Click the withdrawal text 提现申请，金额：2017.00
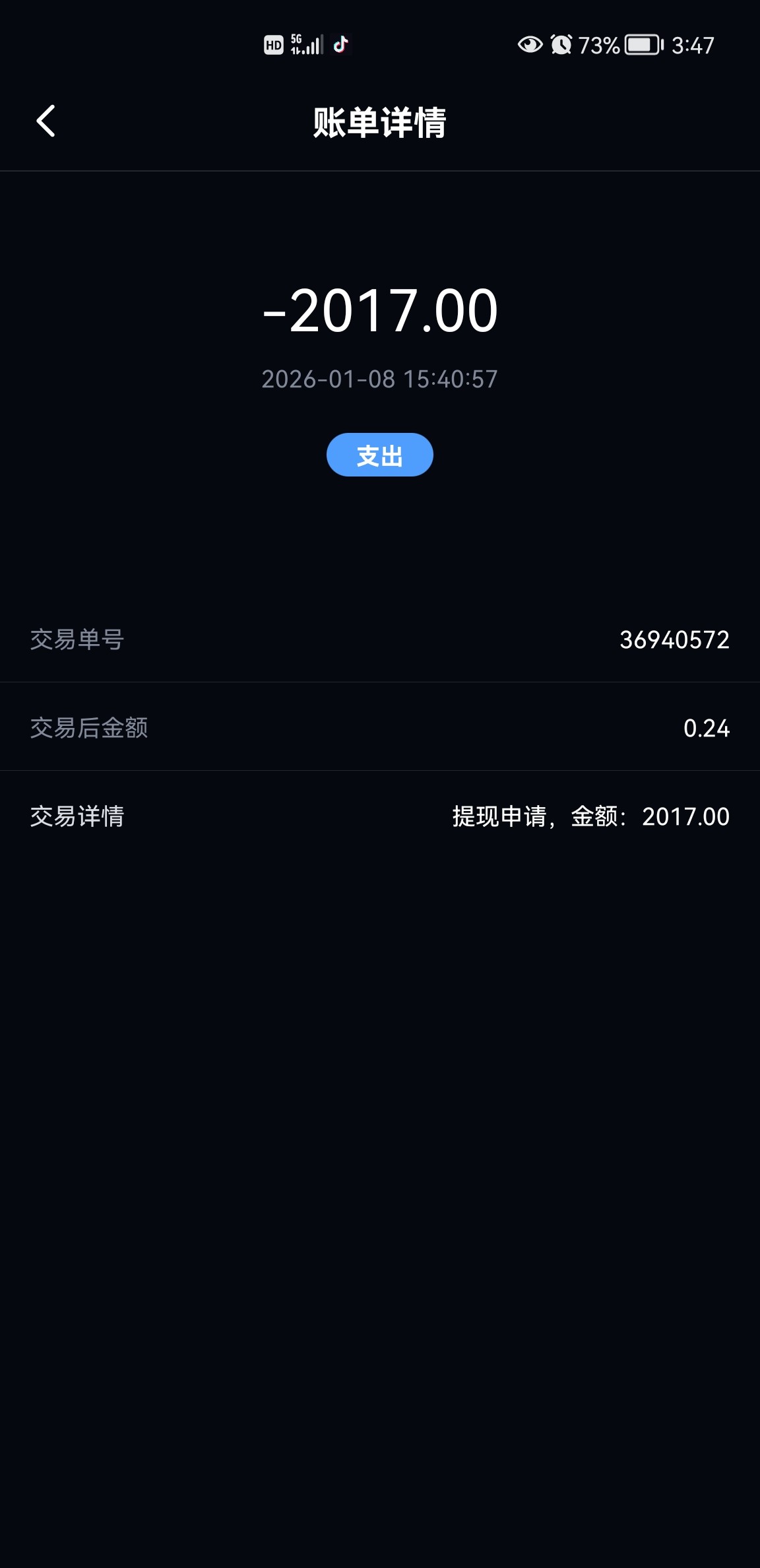The image size is (760, 1568). [588, 817]
